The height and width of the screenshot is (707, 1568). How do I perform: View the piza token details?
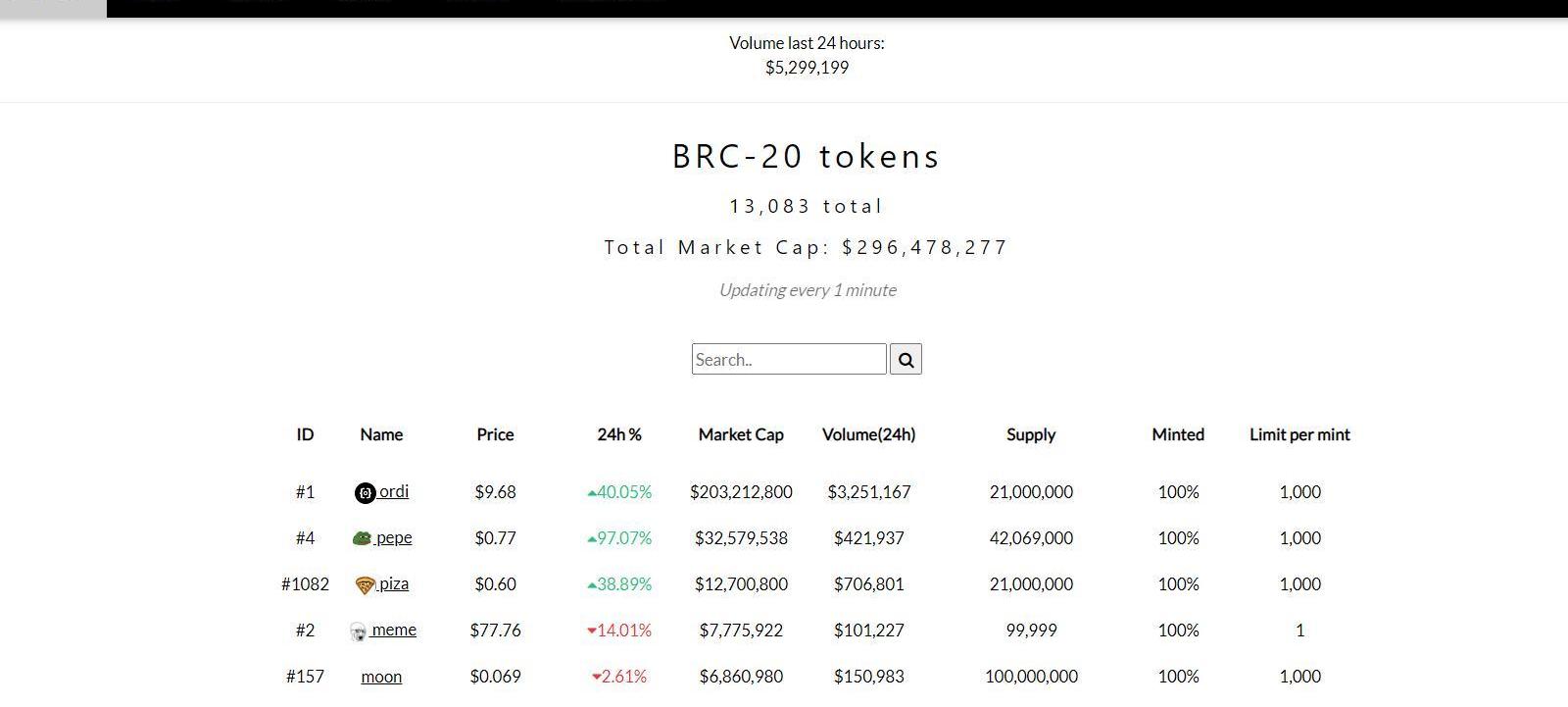(x=393, y=583)
